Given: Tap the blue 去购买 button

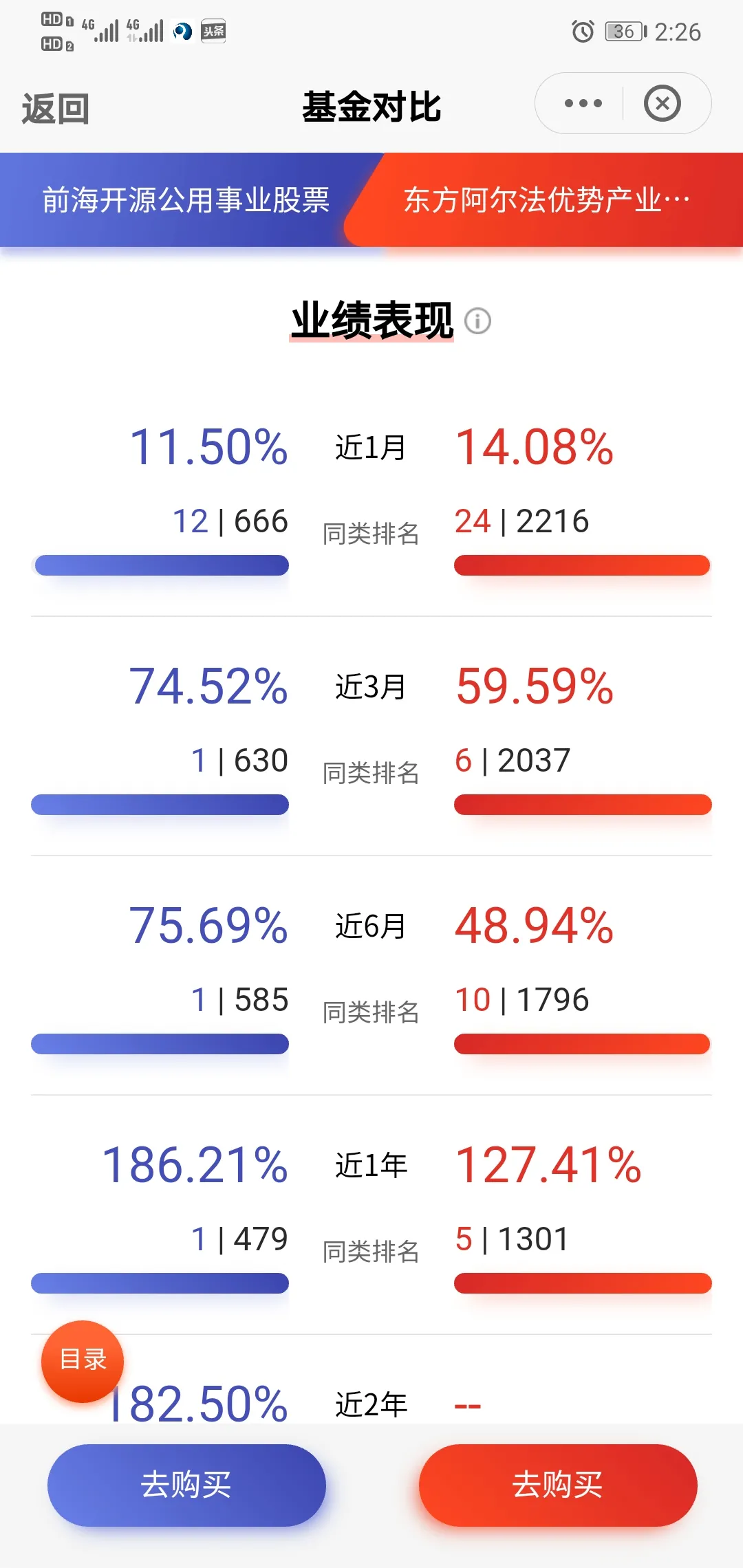Looking at the screenshot, I should pos(186,1485).
